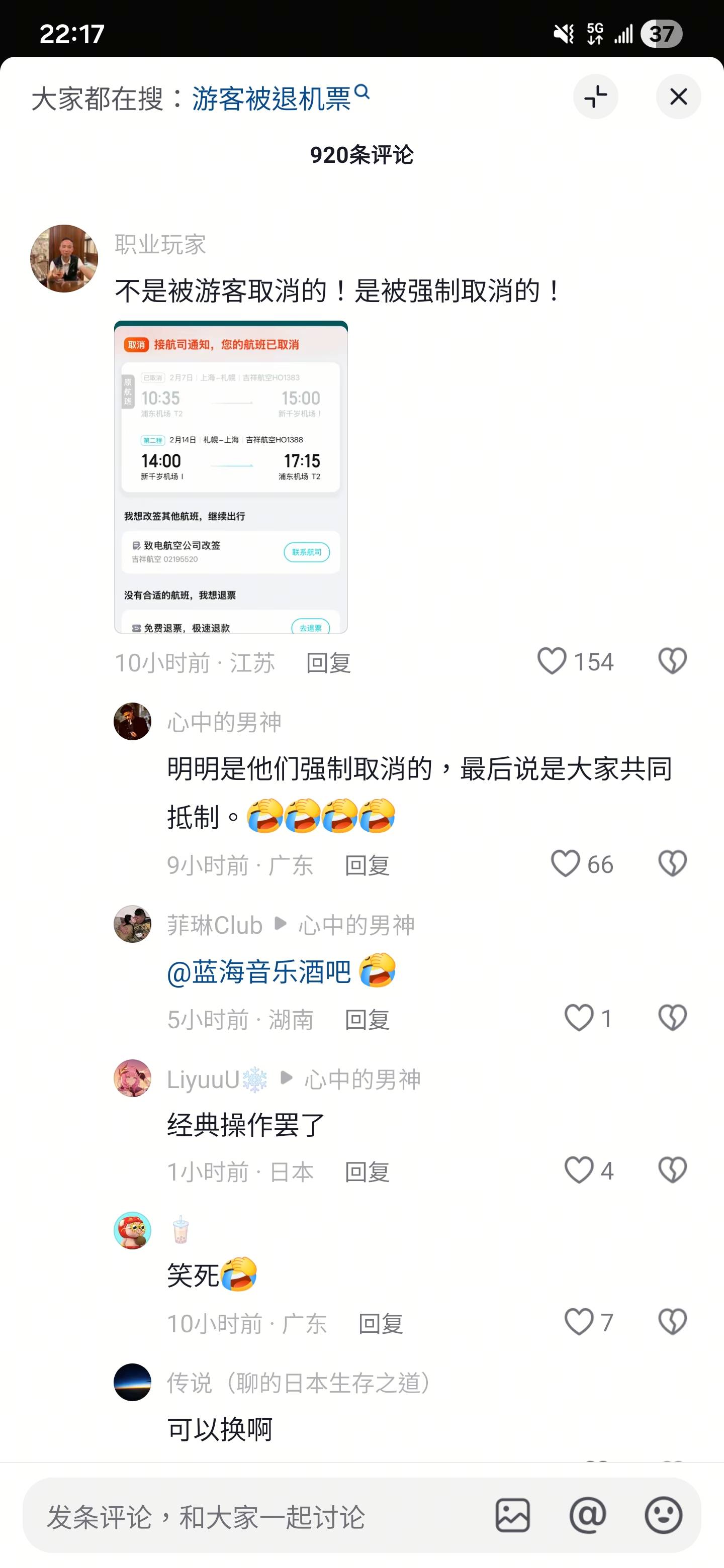
Task: Mention someone with the @ icon
Action: tap(588, 1516)
